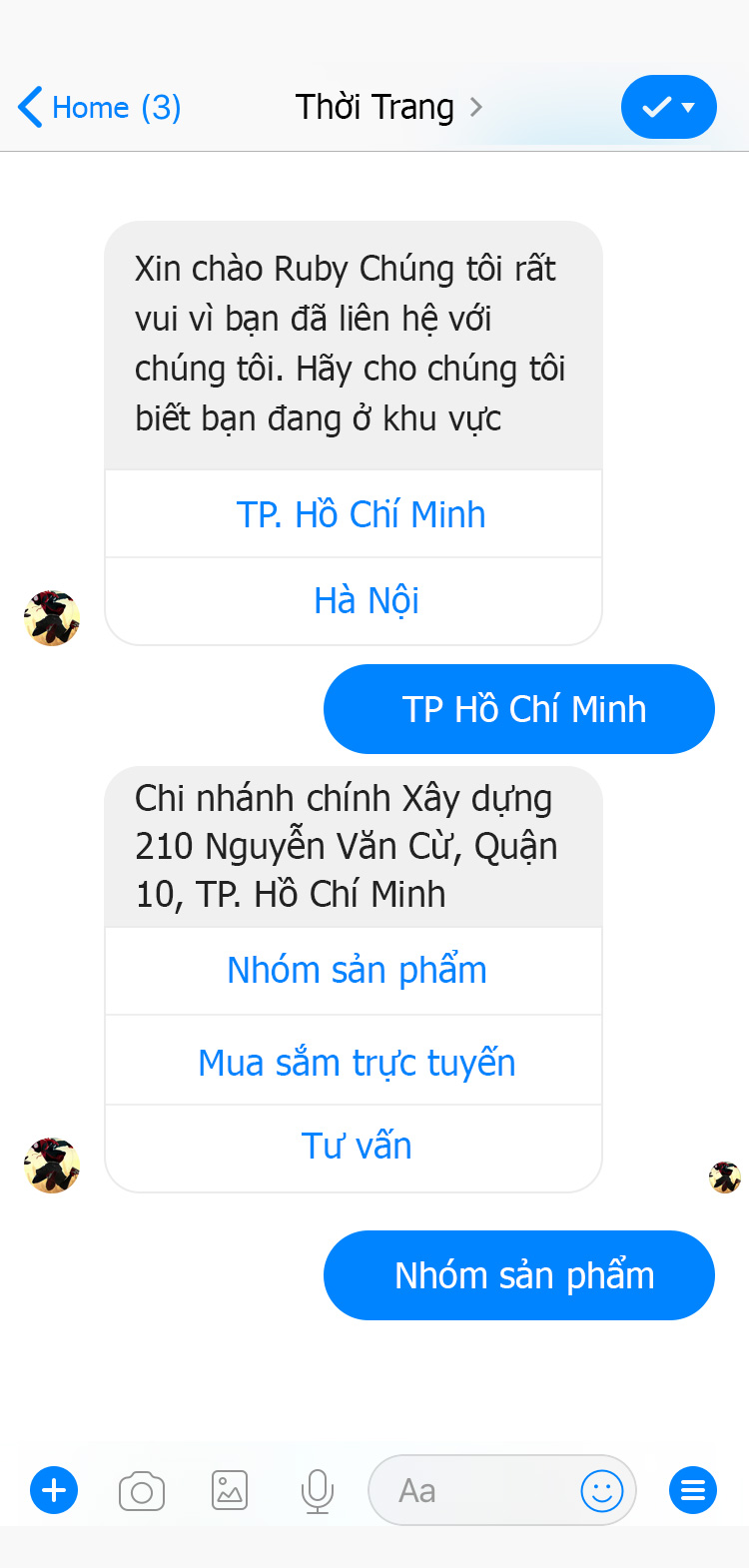Open the emoji picker
Screen dimensions: 749x1568
click(x=602, y=1491)
